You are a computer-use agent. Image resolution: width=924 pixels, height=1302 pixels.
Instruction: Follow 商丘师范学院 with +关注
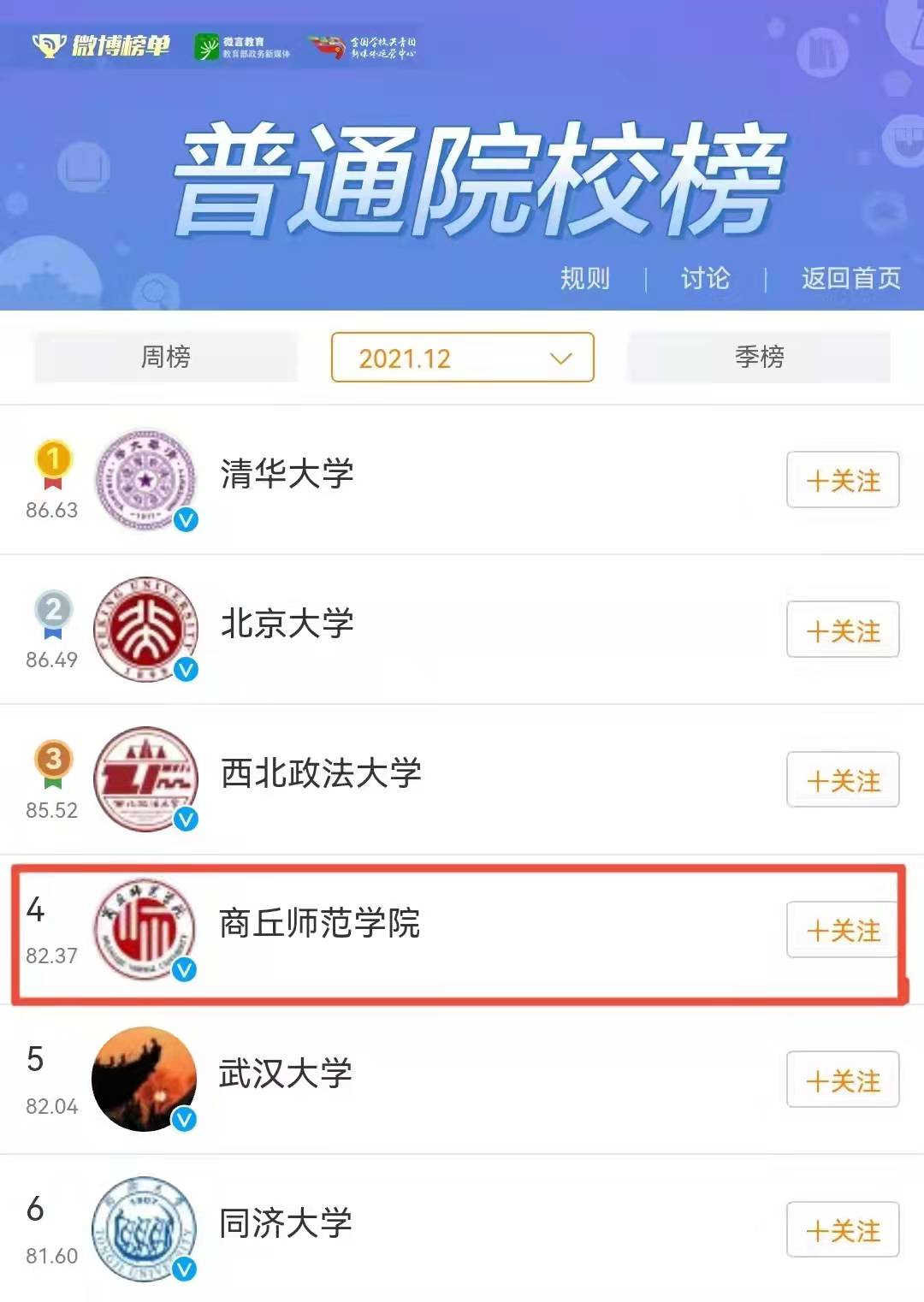point(843,930)
